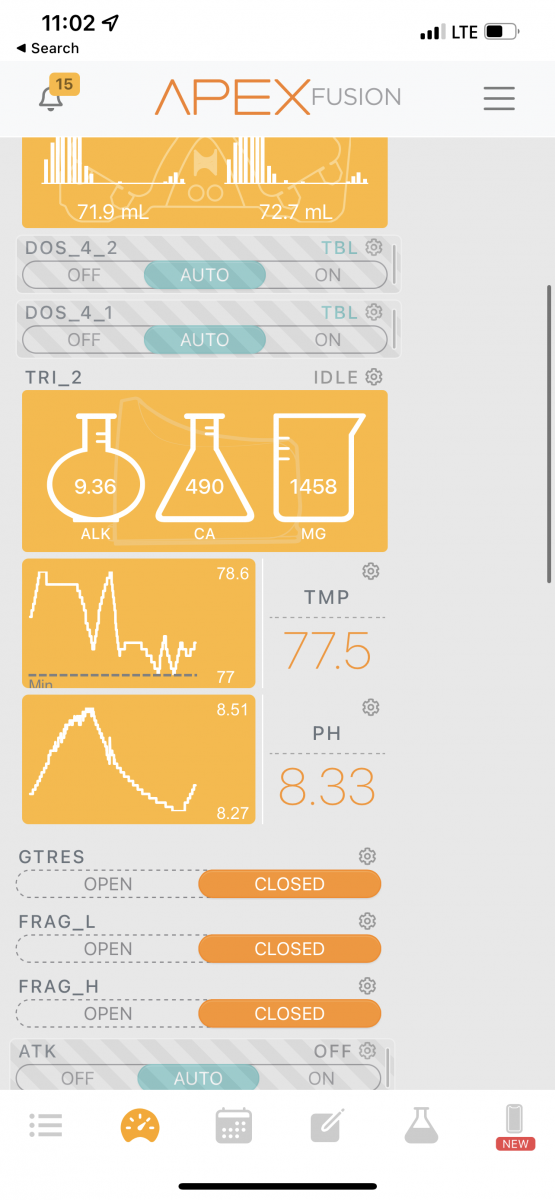View the pH graph tile
This screenshot has width=555, height=1200.
pyautogui.click(x=139, y=759)
